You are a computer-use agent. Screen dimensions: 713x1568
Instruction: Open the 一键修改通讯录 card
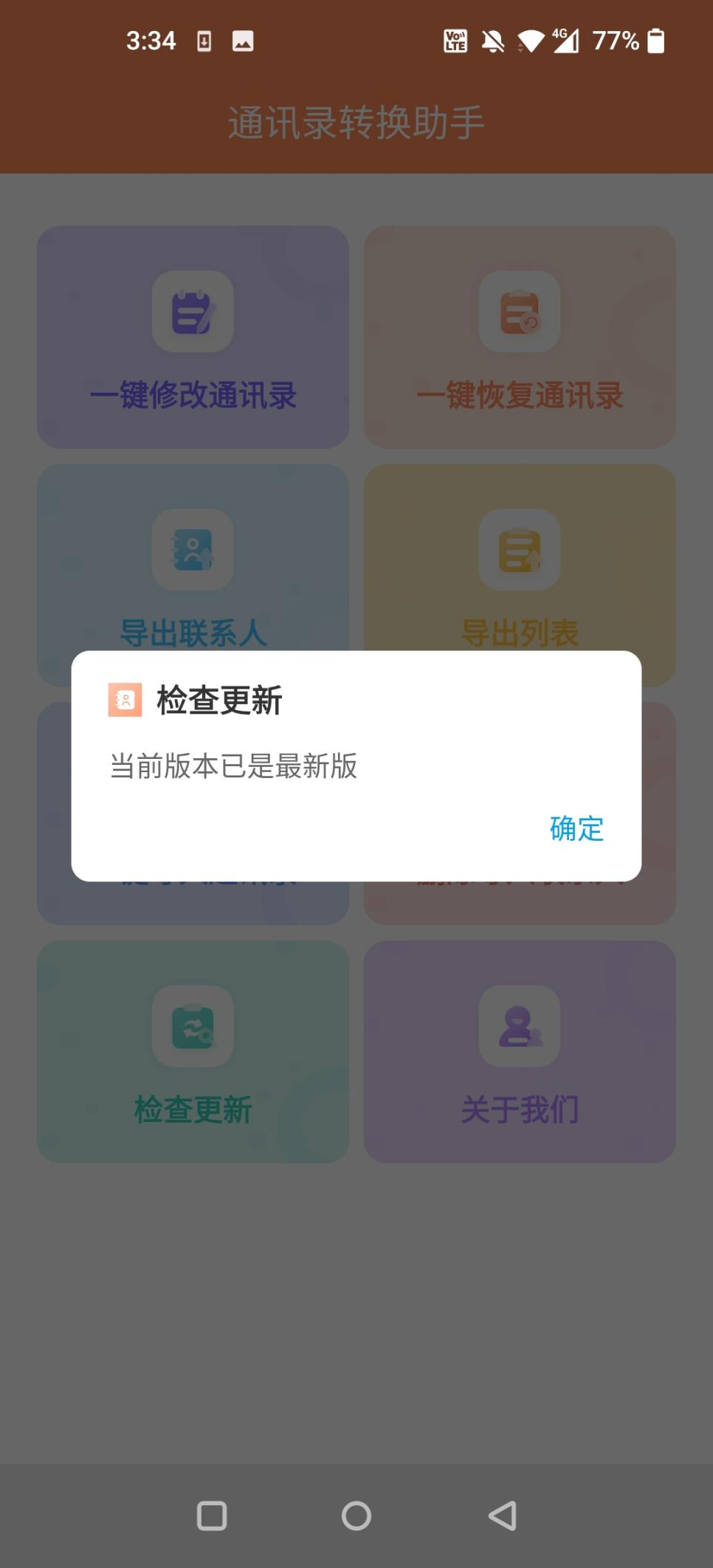(x=193, y=337)
